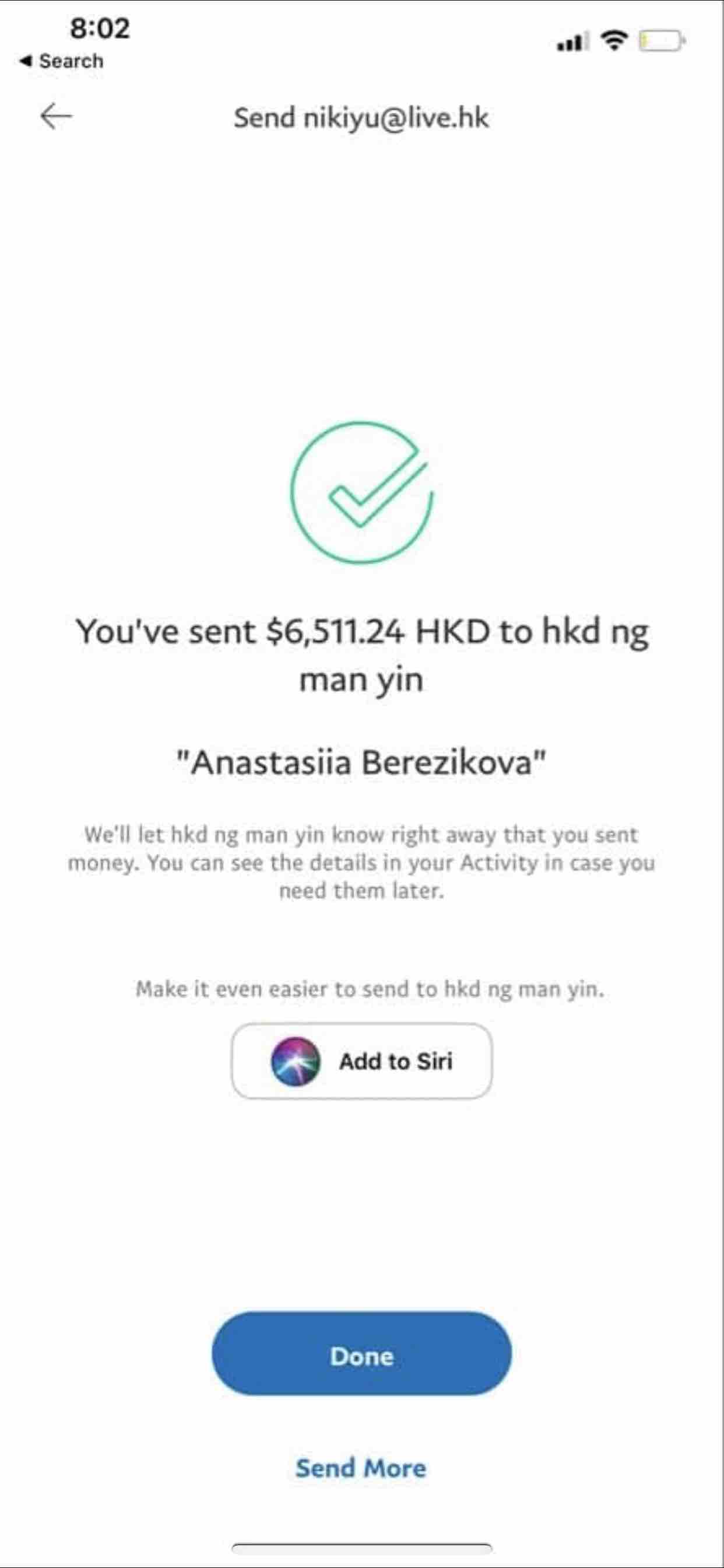Confirm with the Done button

point(361,1356)
